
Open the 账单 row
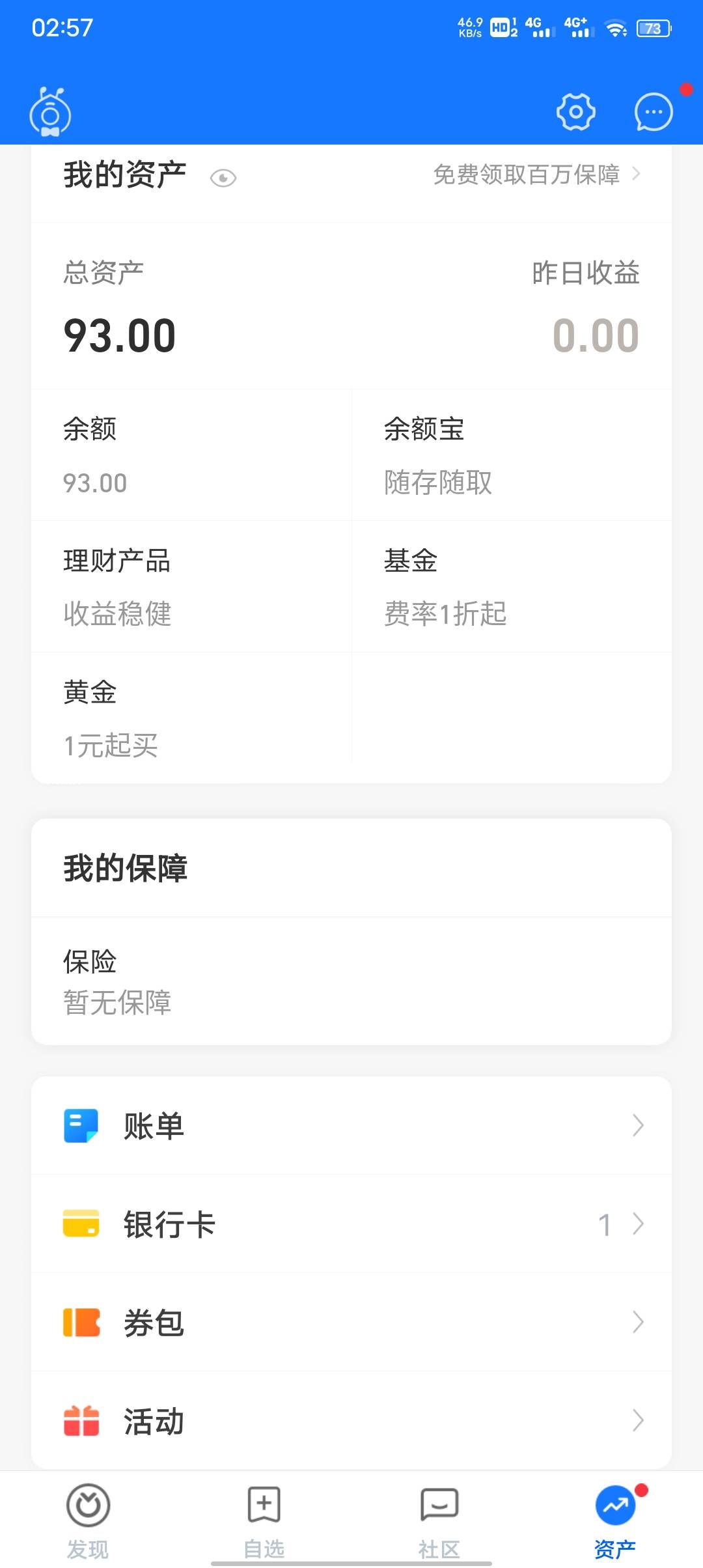351,1126
